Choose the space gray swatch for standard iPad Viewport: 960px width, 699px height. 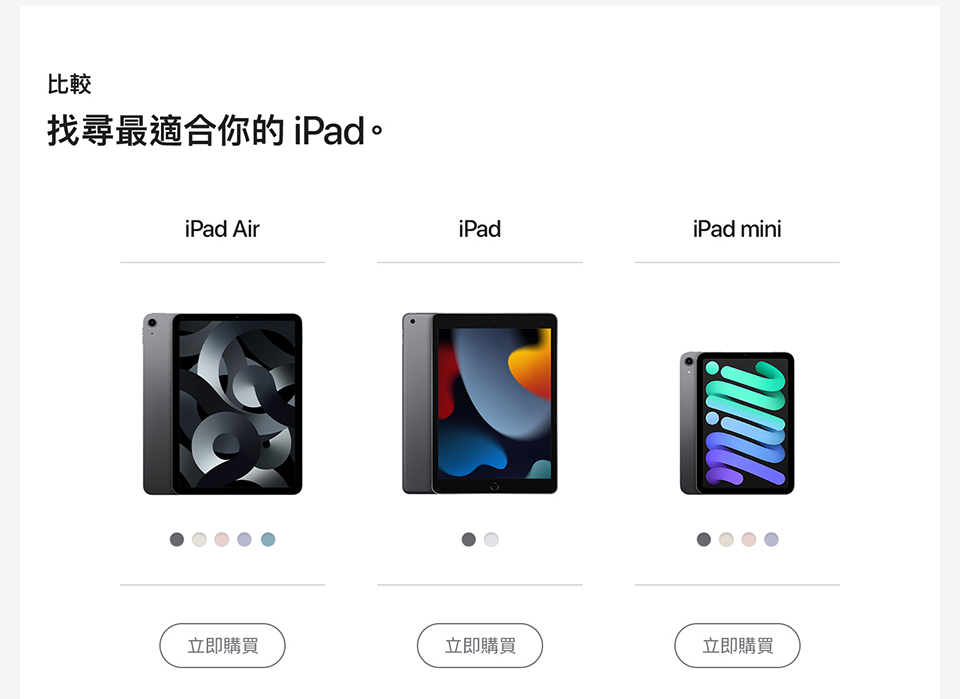click(x=469, y=539)
